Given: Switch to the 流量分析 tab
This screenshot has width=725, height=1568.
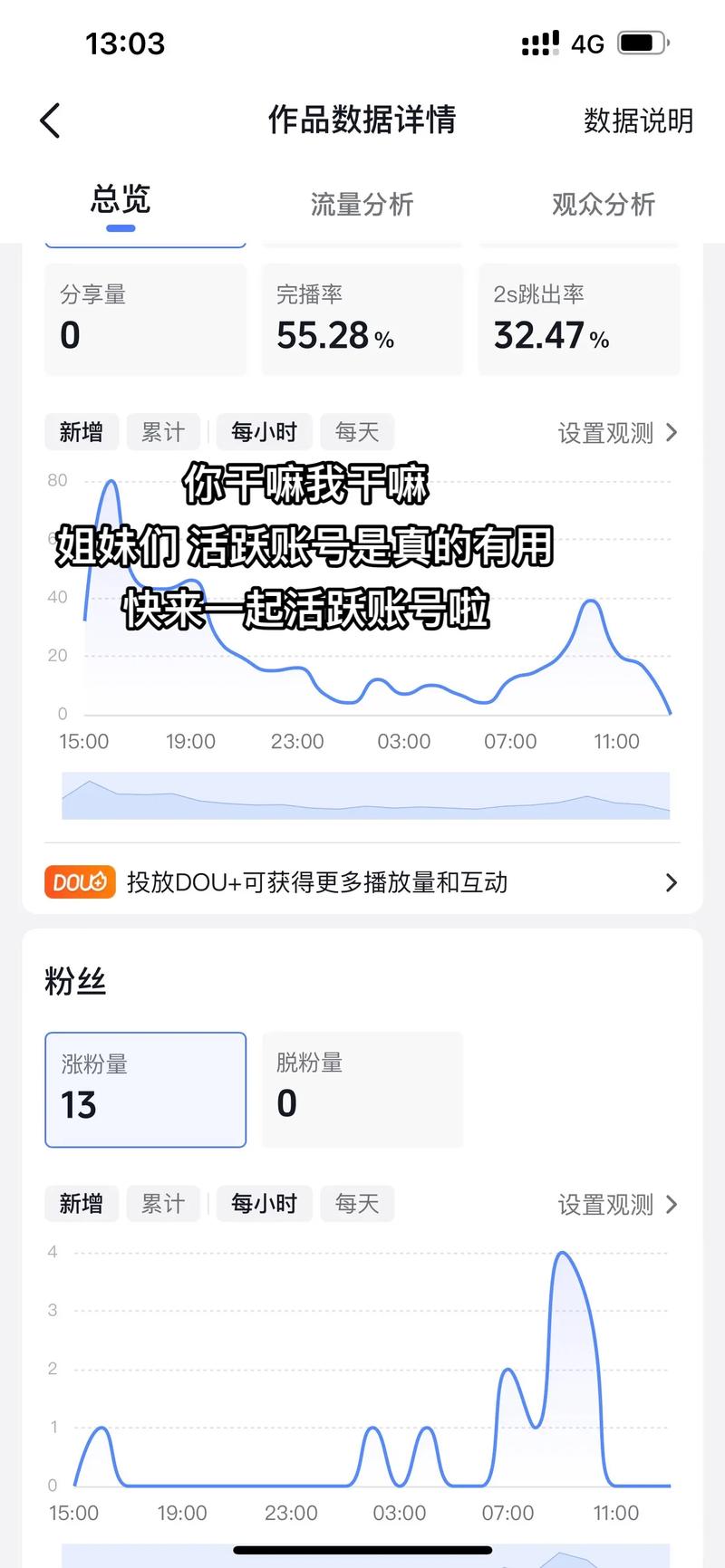Looking at the screenshot, I should [x=362, y=205].
